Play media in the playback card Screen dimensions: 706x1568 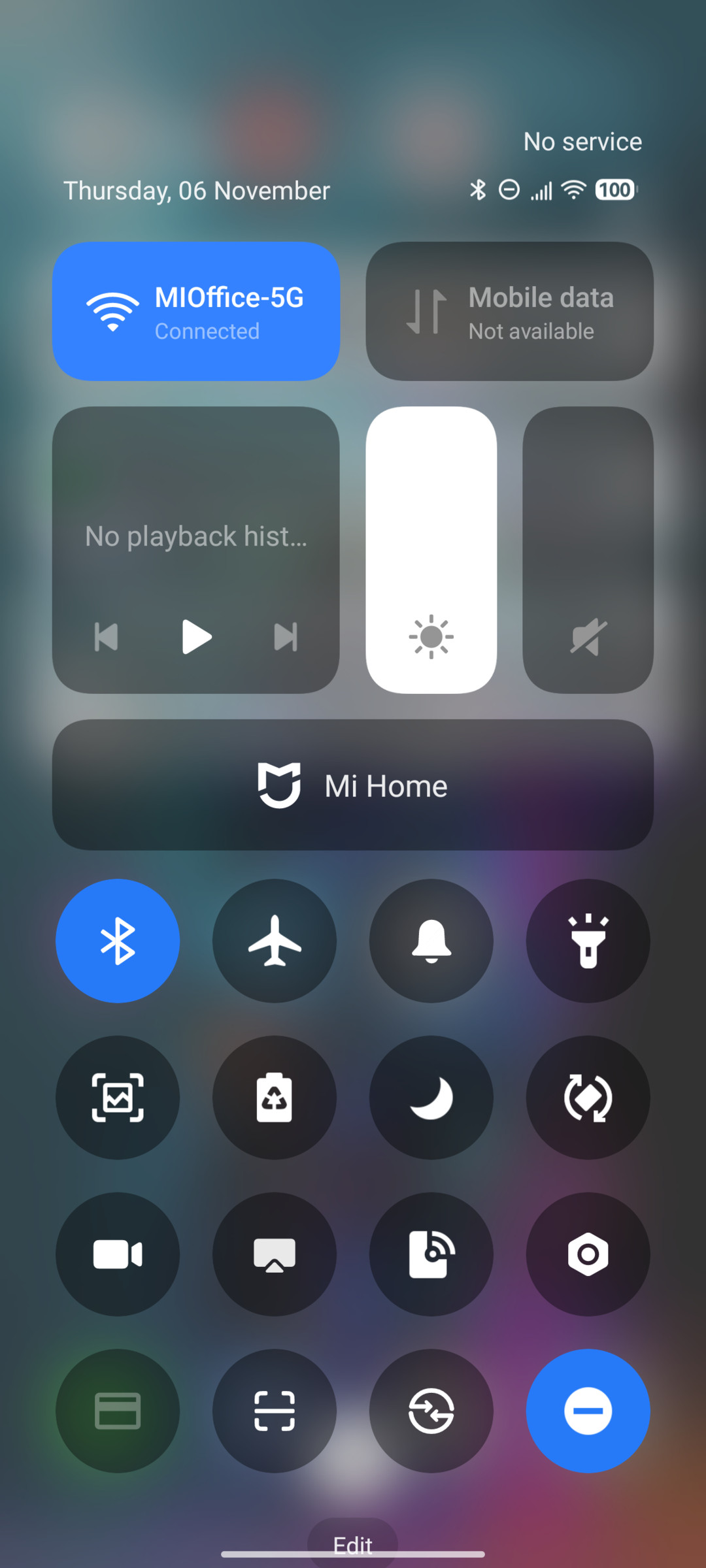(x=196, y=637)
